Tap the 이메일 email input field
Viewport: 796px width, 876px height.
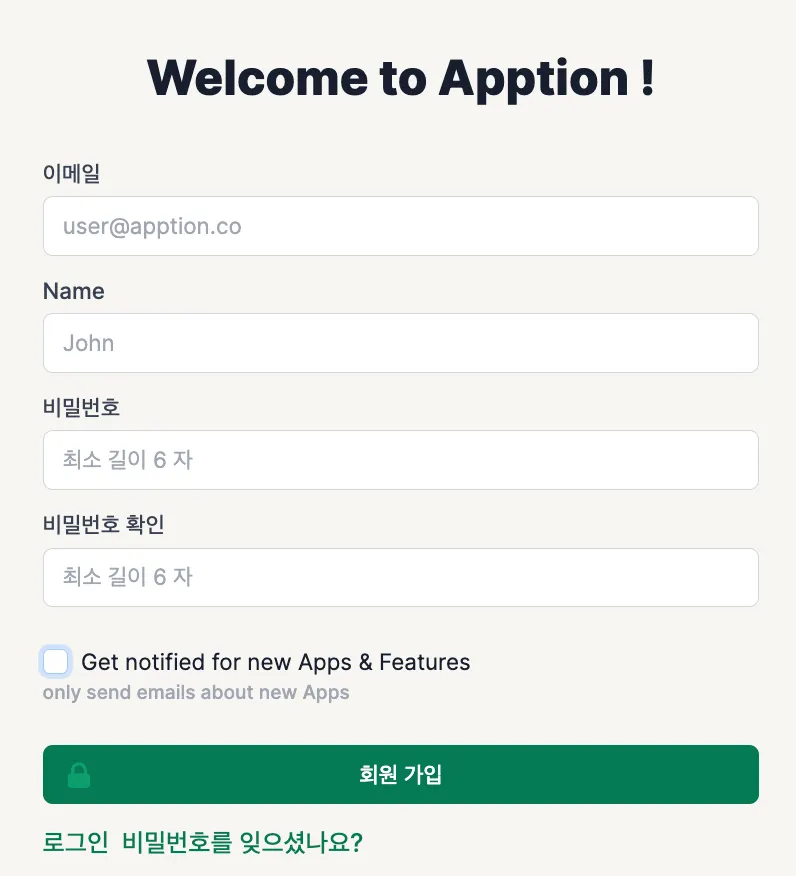(400, 226)
